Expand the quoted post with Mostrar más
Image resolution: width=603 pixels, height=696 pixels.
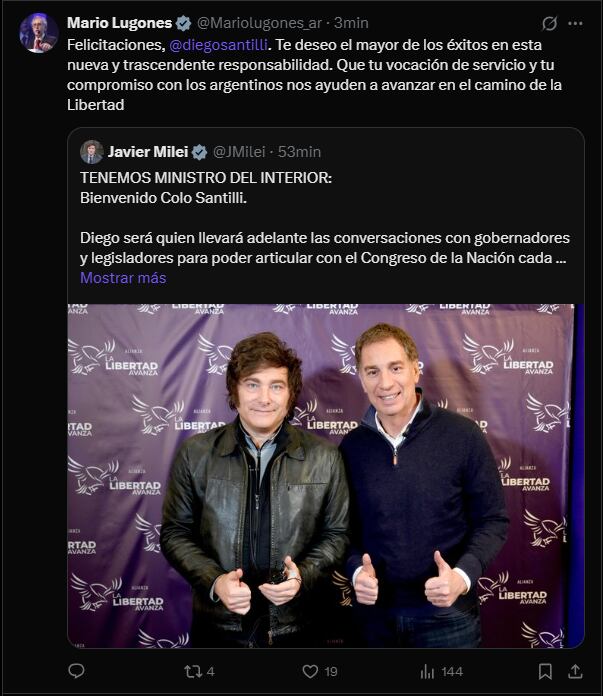click(x=123, y=278)
